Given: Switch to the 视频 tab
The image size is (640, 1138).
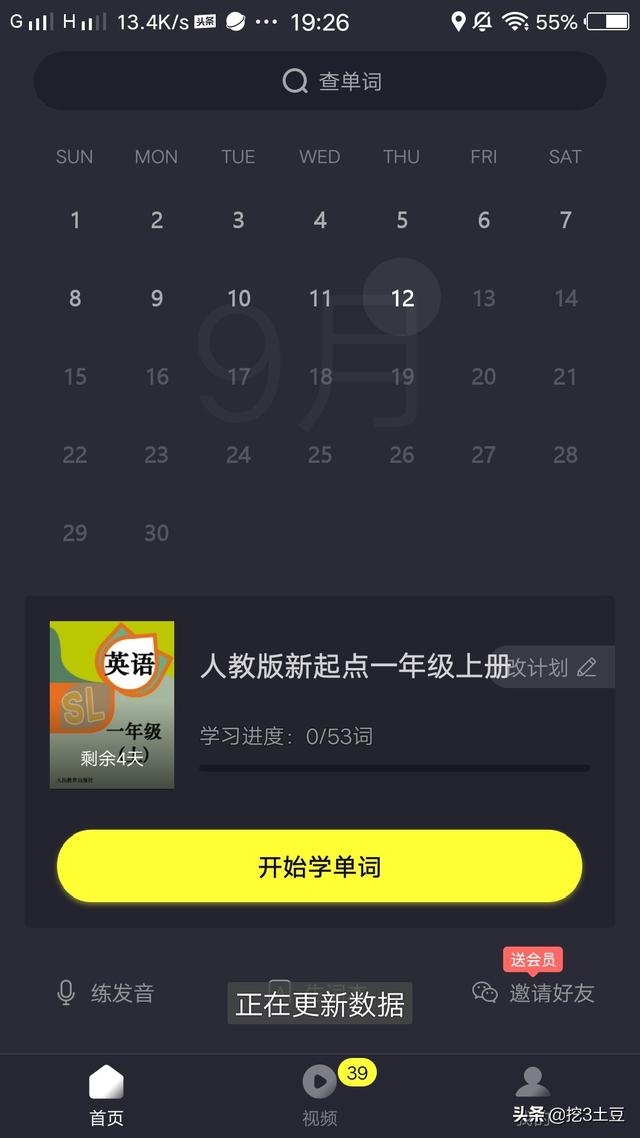Looking at the screenshot, I should tap(320, 1094).
